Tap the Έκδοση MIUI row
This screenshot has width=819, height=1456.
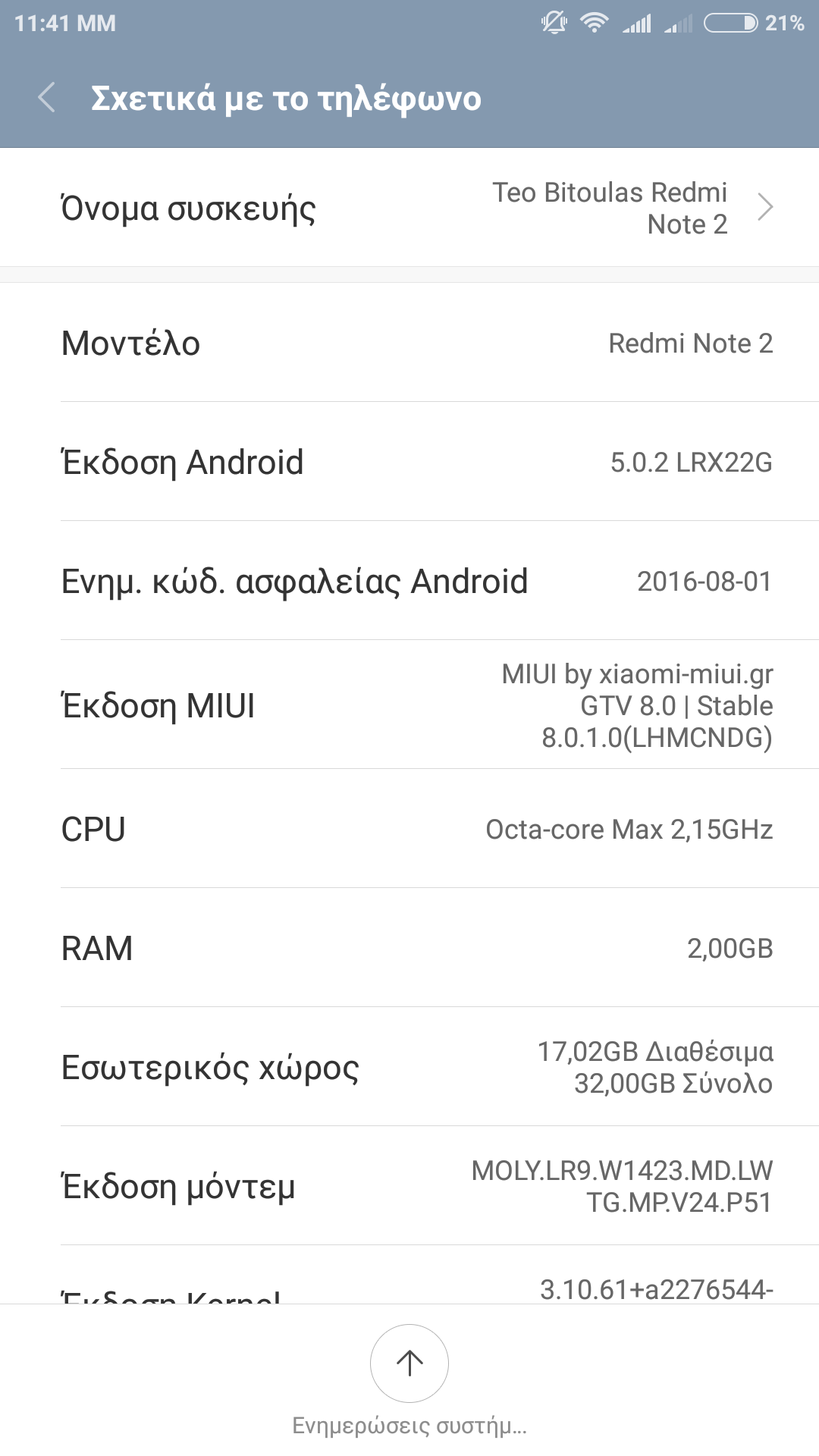tap(409, 705)
